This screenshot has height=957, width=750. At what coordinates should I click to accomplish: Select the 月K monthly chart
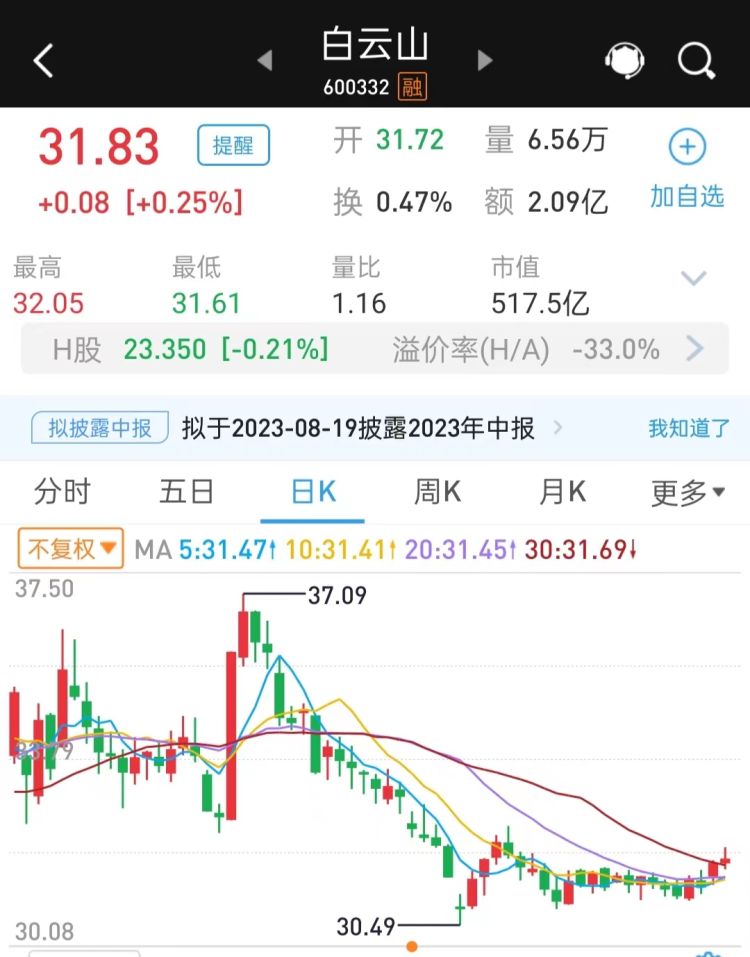click(x=561, y=492)
